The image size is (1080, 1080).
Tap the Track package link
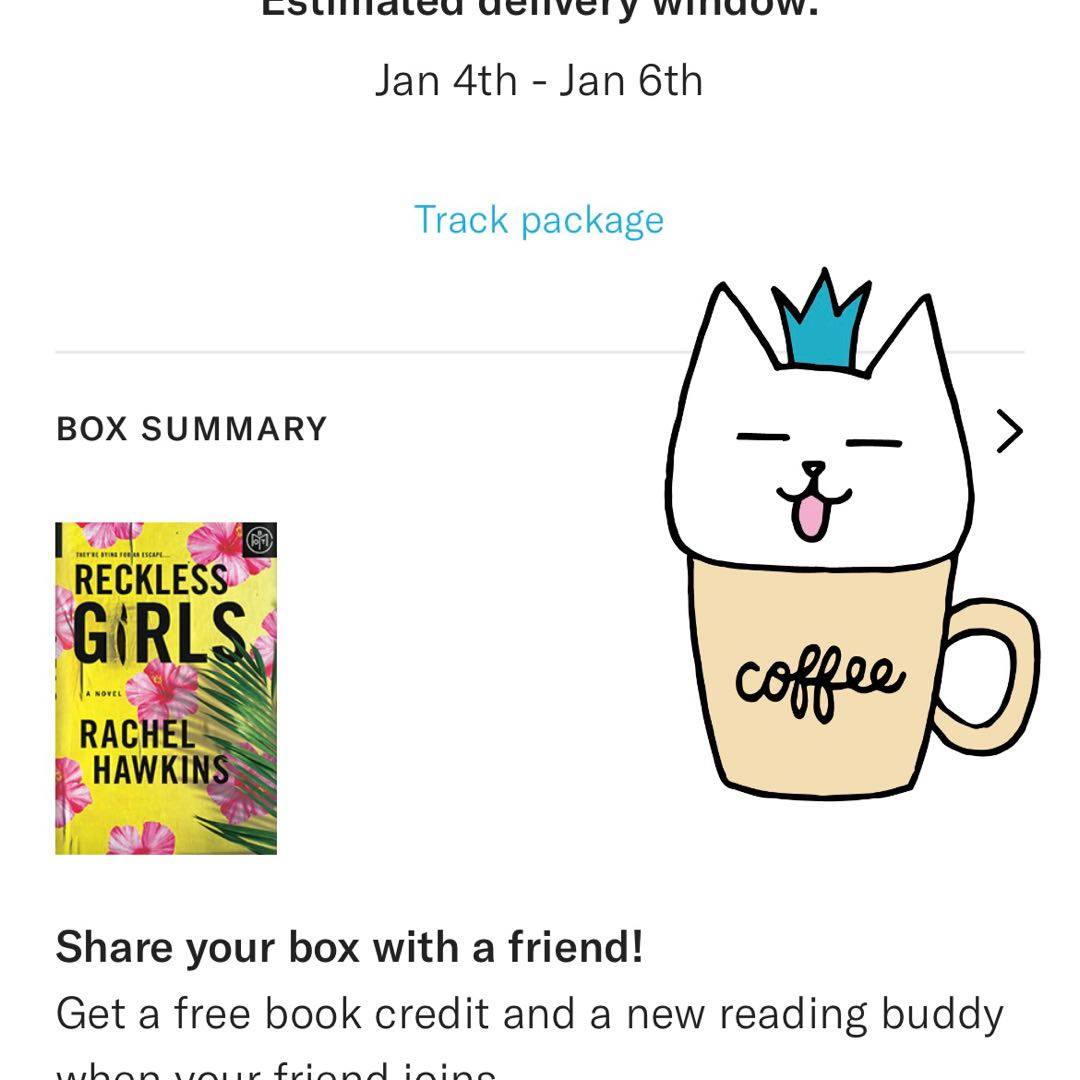(539, 220)
